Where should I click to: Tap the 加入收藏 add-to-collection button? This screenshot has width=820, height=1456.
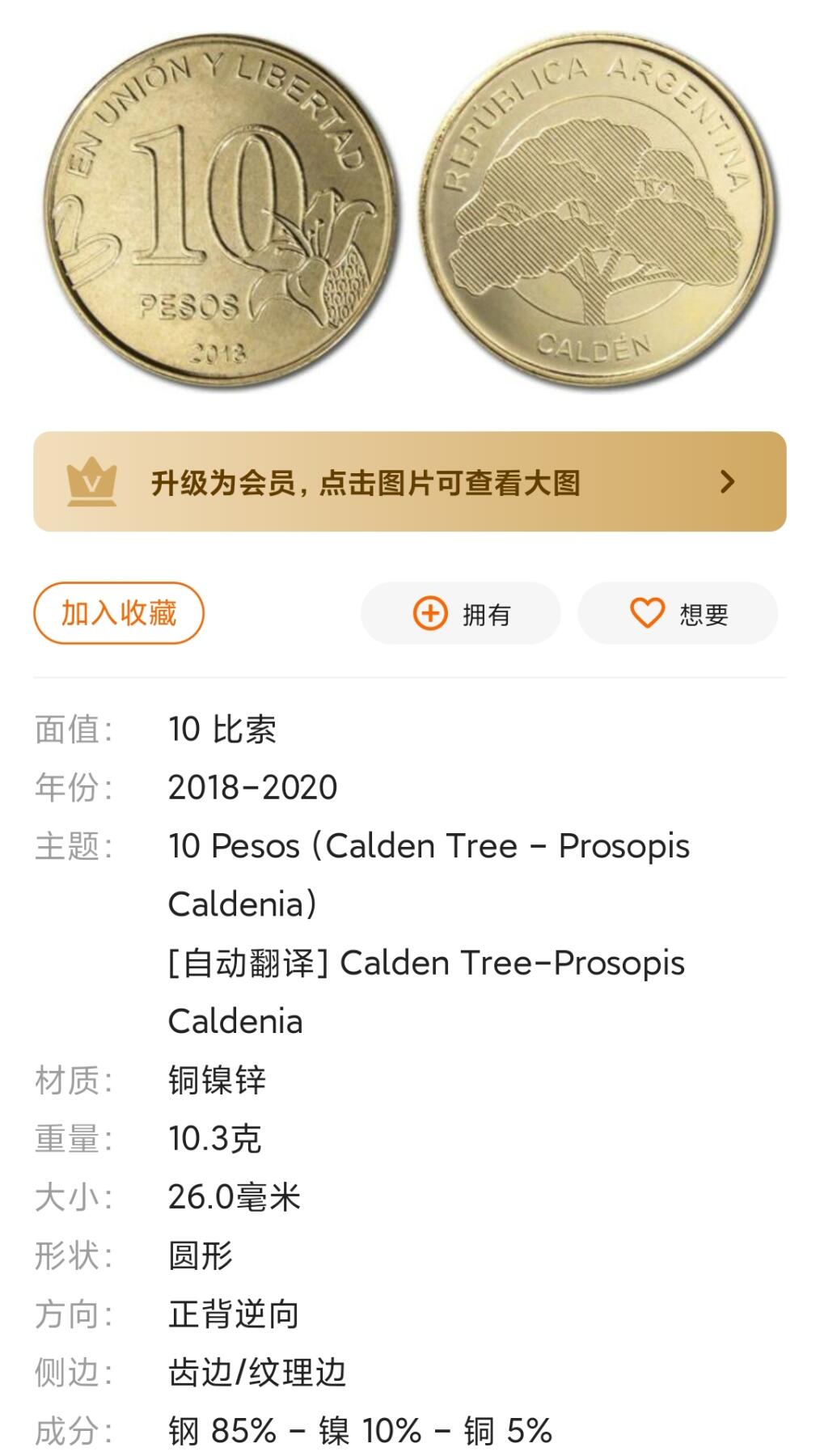pos(118,613)
